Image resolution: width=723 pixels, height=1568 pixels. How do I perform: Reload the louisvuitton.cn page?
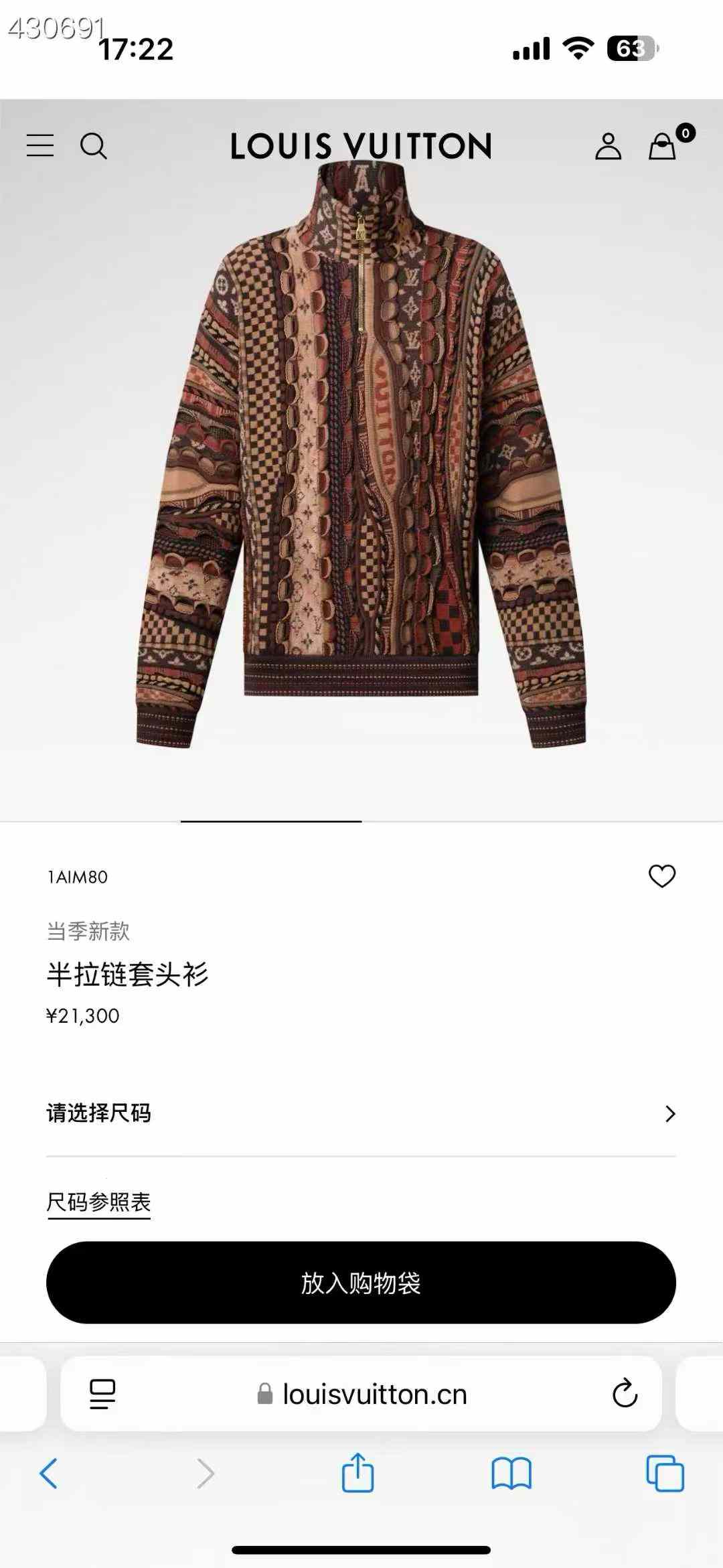click(625, 1394)
